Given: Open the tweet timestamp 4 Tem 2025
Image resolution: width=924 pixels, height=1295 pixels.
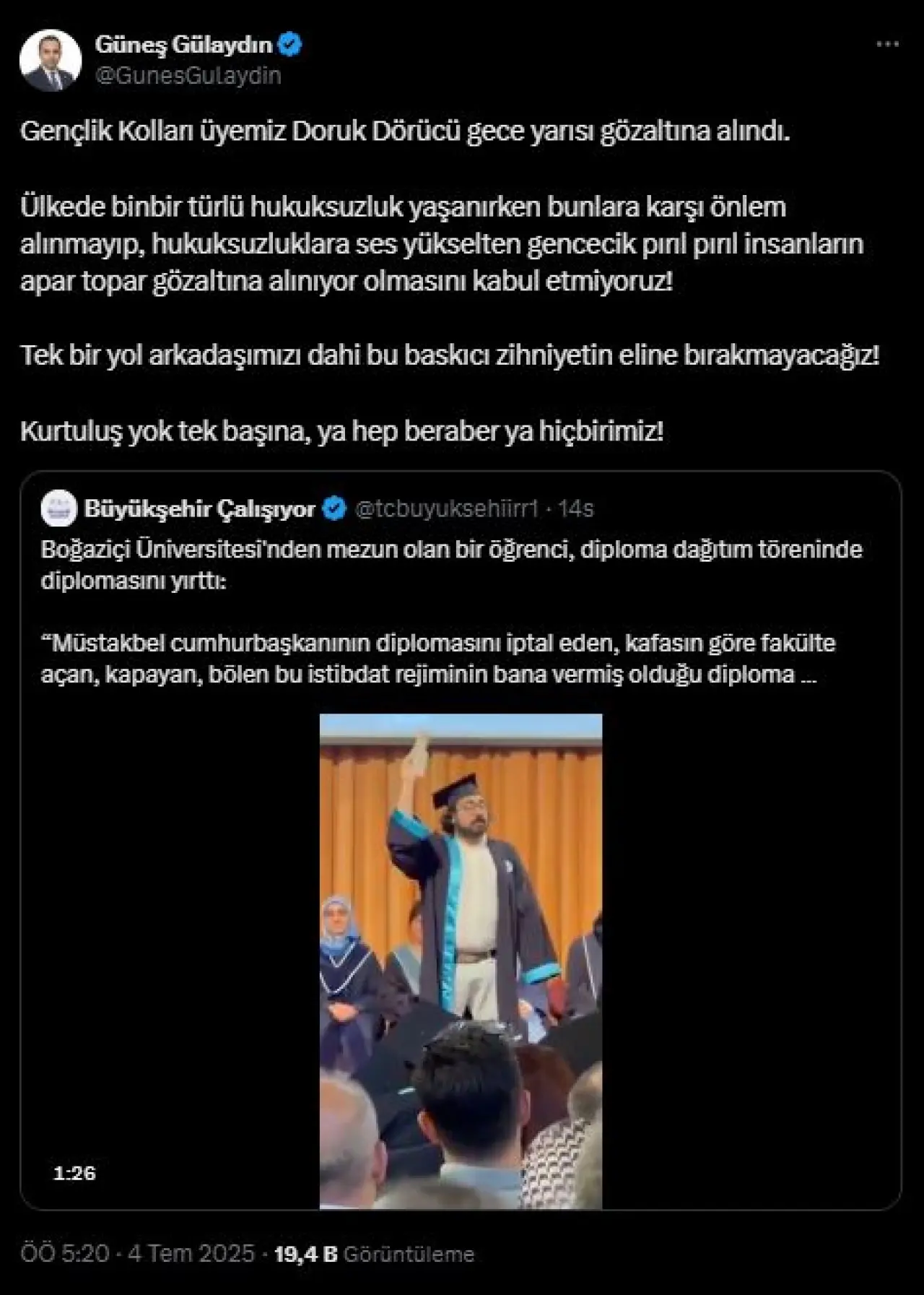Looking at the screenshot, I should tap(137, 1253).
